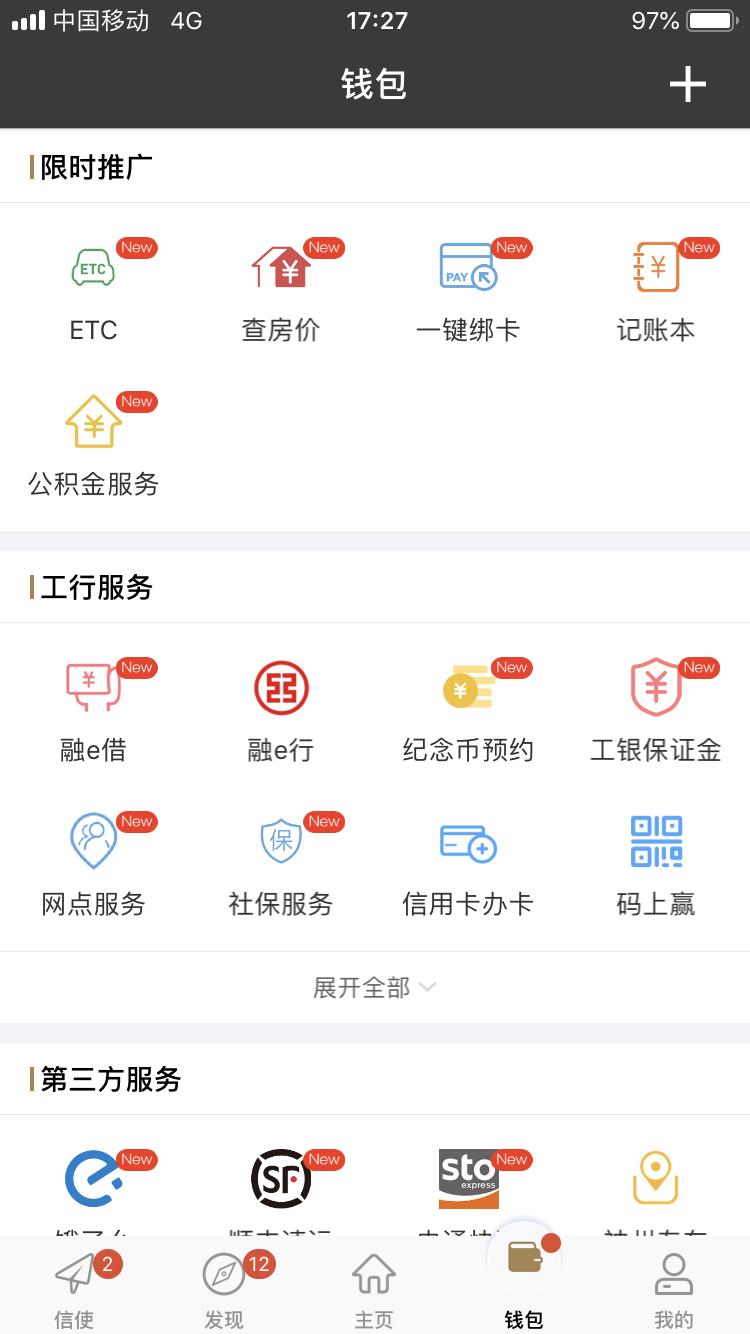The height and width of the screenshot is (1334, 750).
Task: Open the 信使 messages tab
Action: 74,1285
